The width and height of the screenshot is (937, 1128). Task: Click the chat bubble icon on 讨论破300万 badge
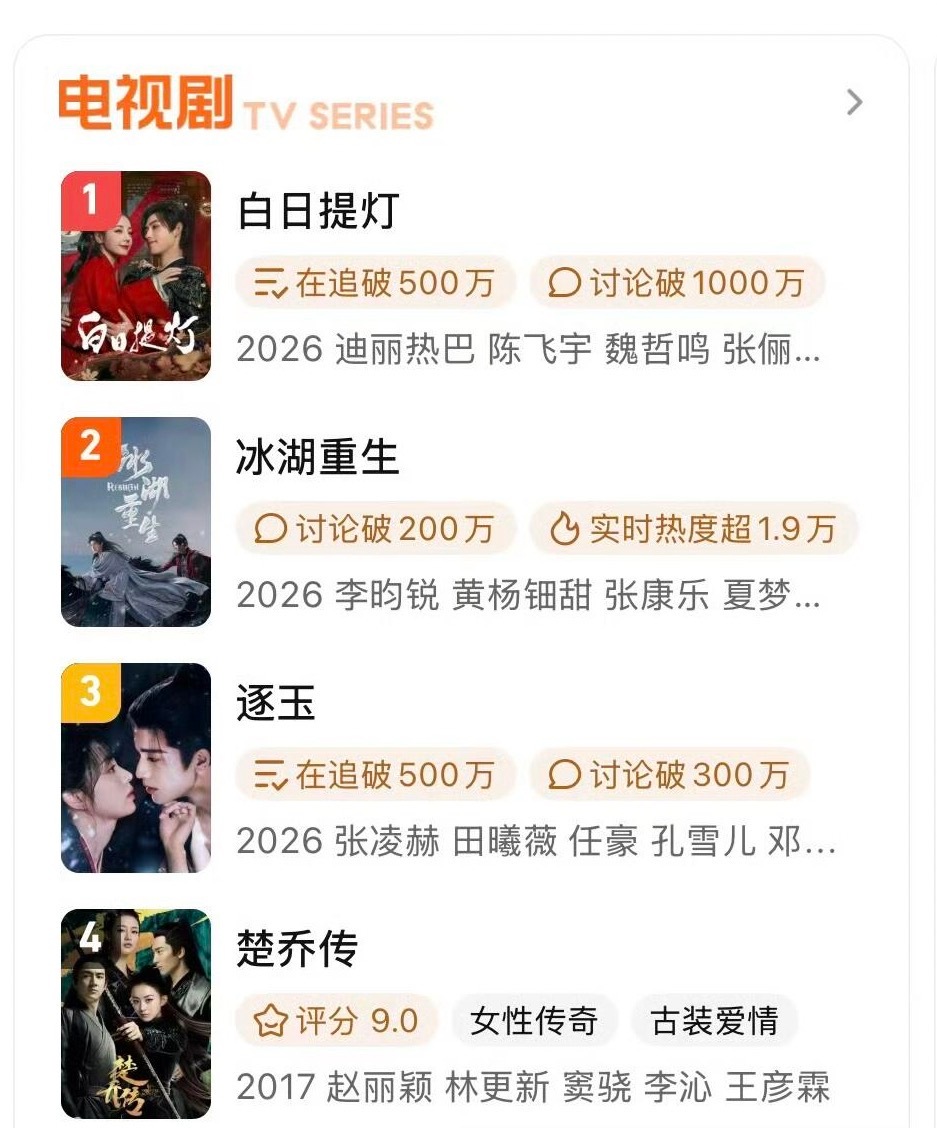pyautogui.click(x=566, y=774)
